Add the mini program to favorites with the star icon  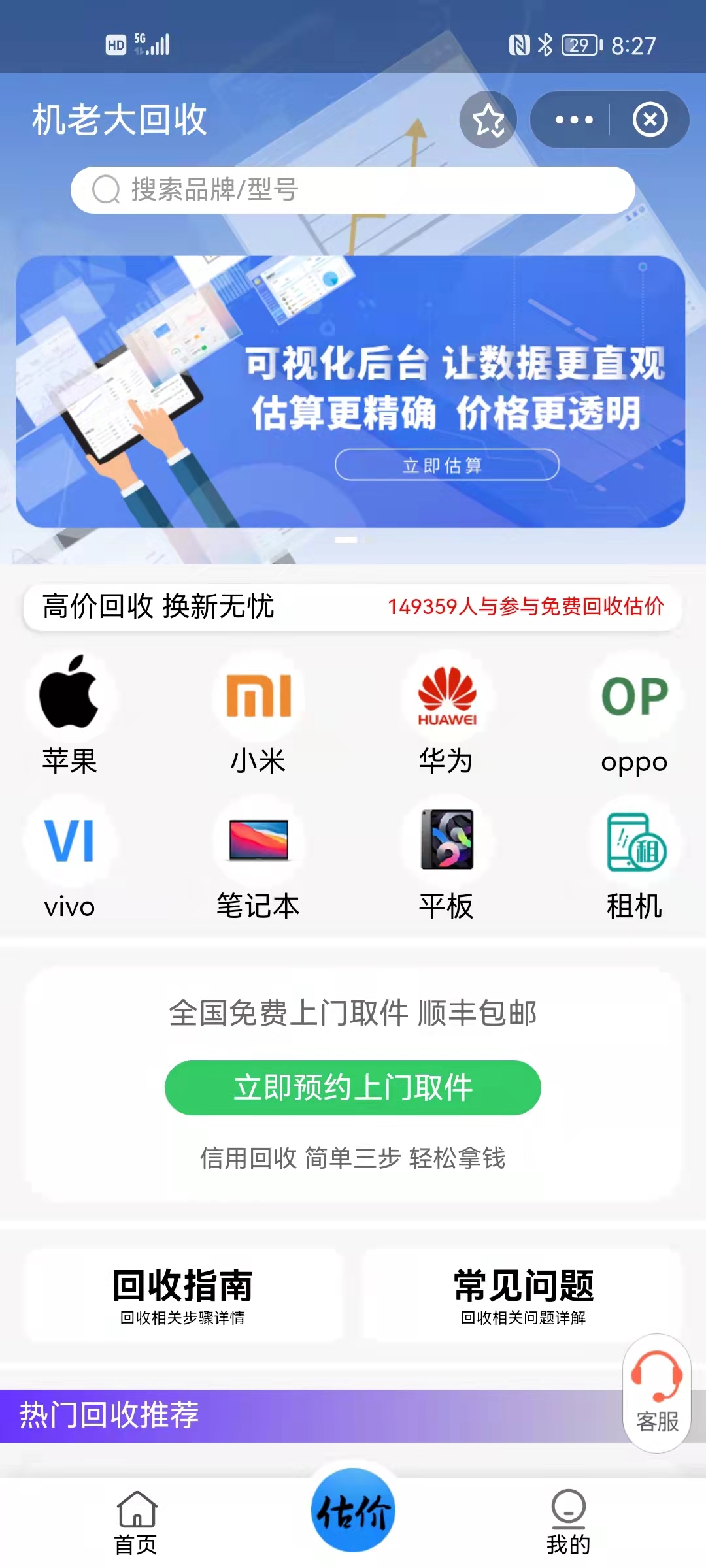(488, 120)
